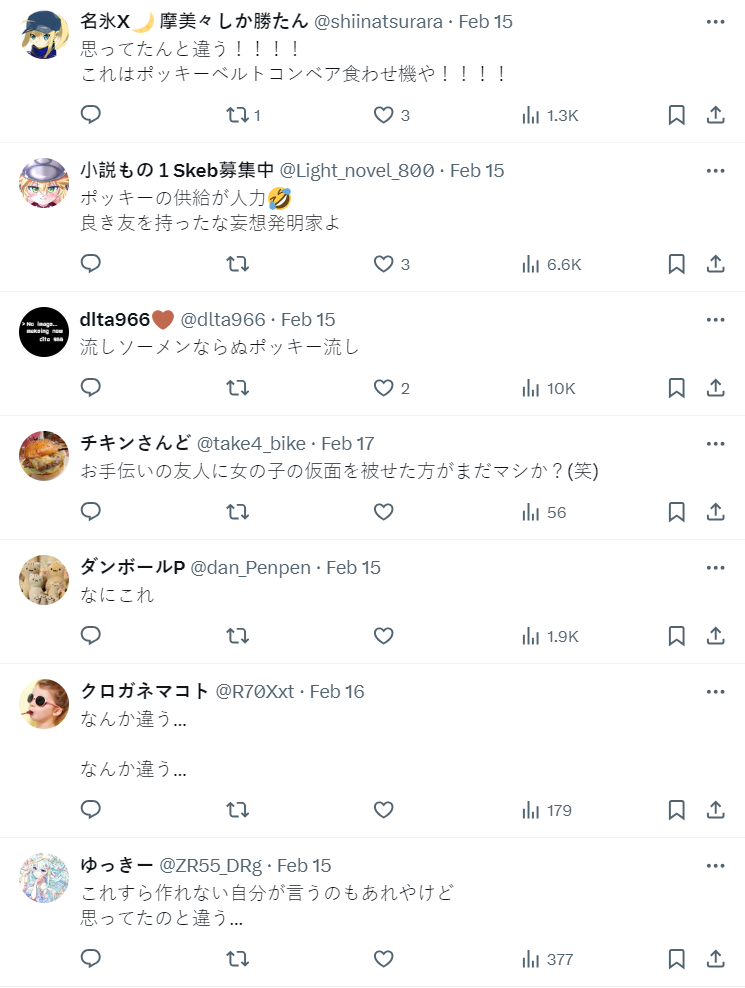Like the tweet by Light_novel_800
The height and width of the screenshot is (988, 745).
384,264
